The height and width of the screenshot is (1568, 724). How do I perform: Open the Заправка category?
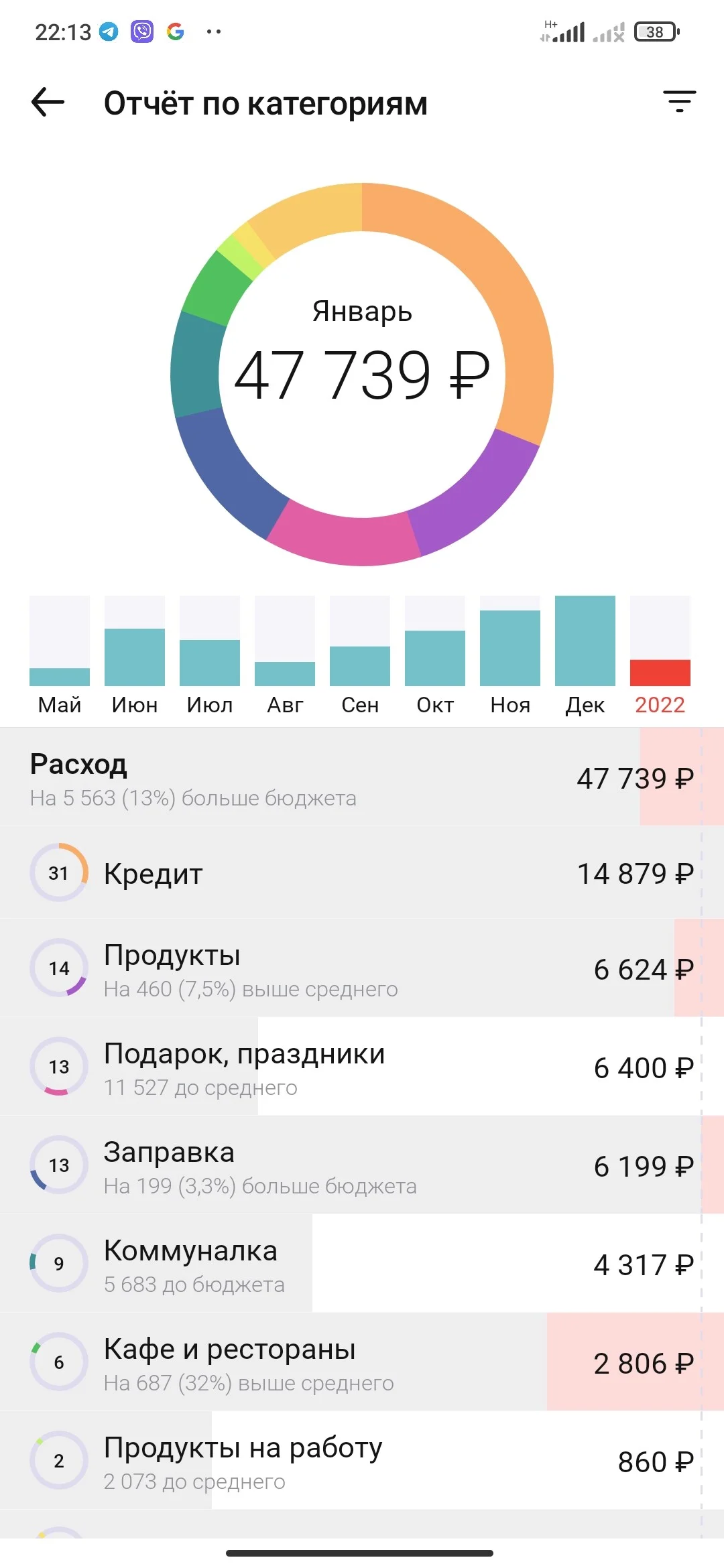coord(362,1165)
